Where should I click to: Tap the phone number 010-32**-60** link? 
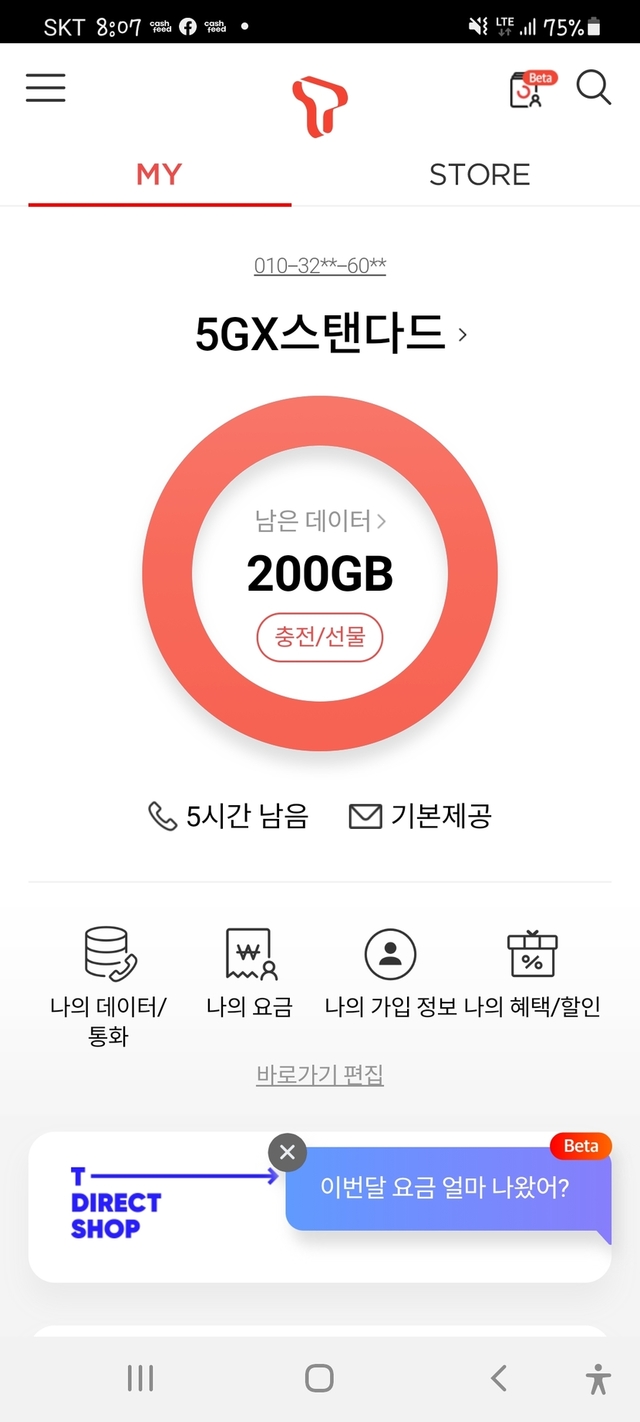pyautogui.click(x=320, y=265)
